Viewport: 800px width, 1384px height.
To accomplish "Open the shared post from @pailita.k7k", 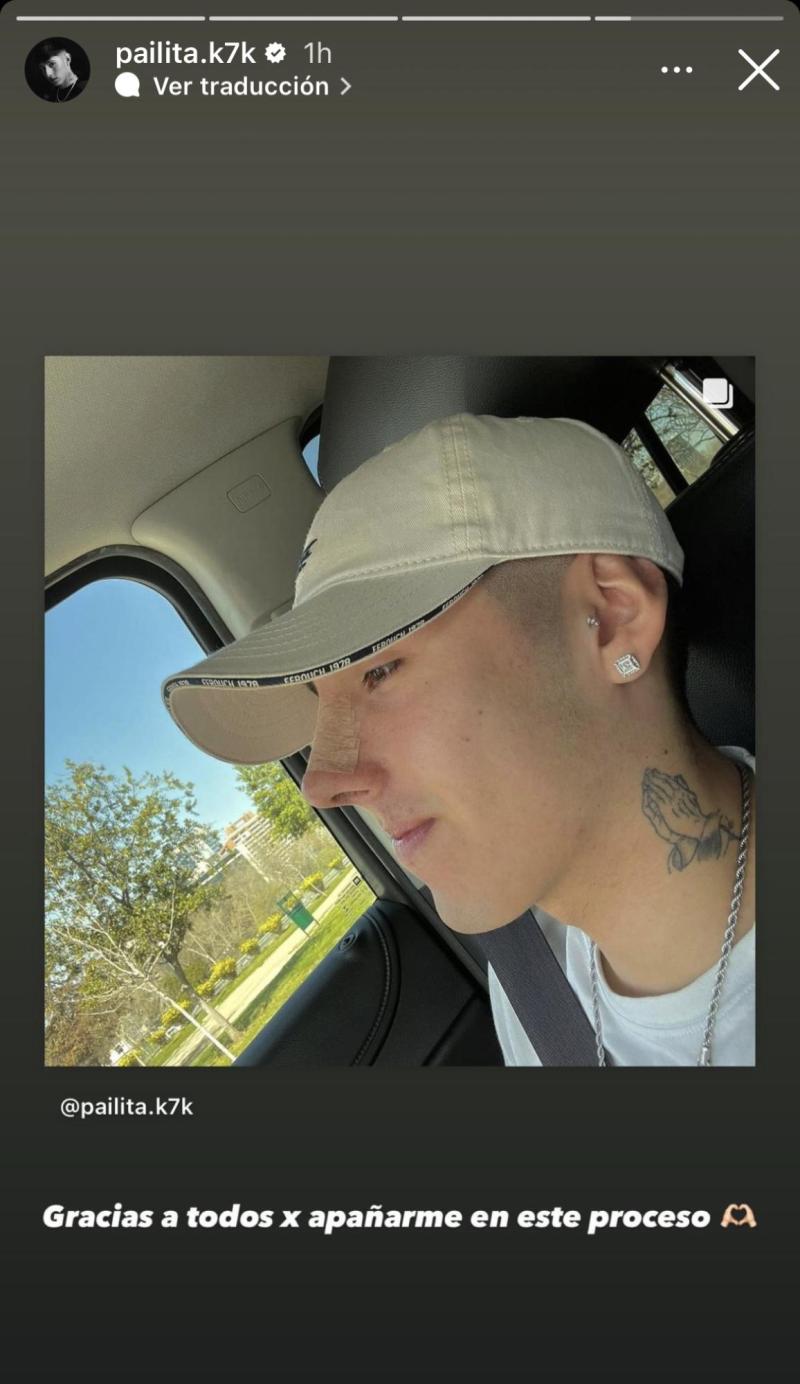I will [400, 710].
